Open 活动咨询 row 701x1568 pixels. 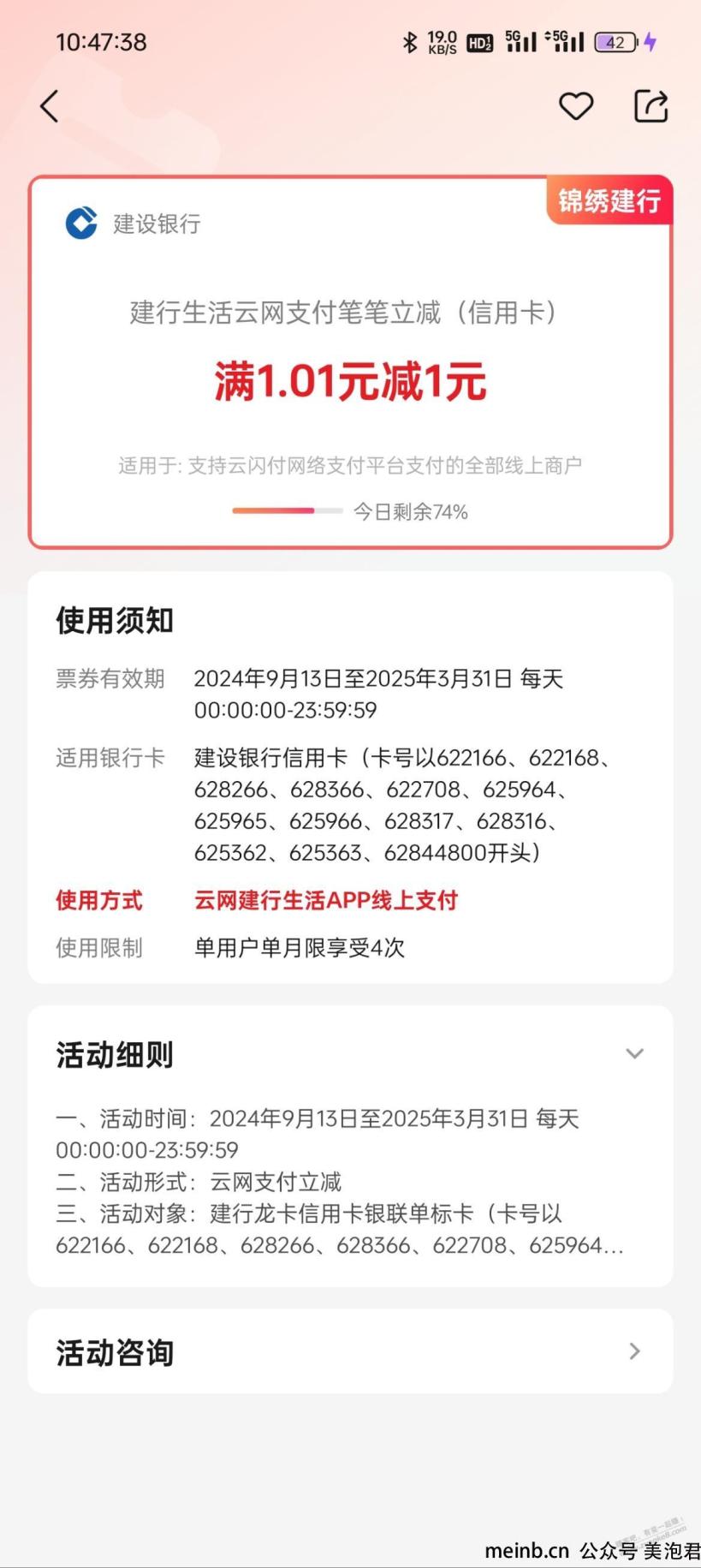[350, 1352]
